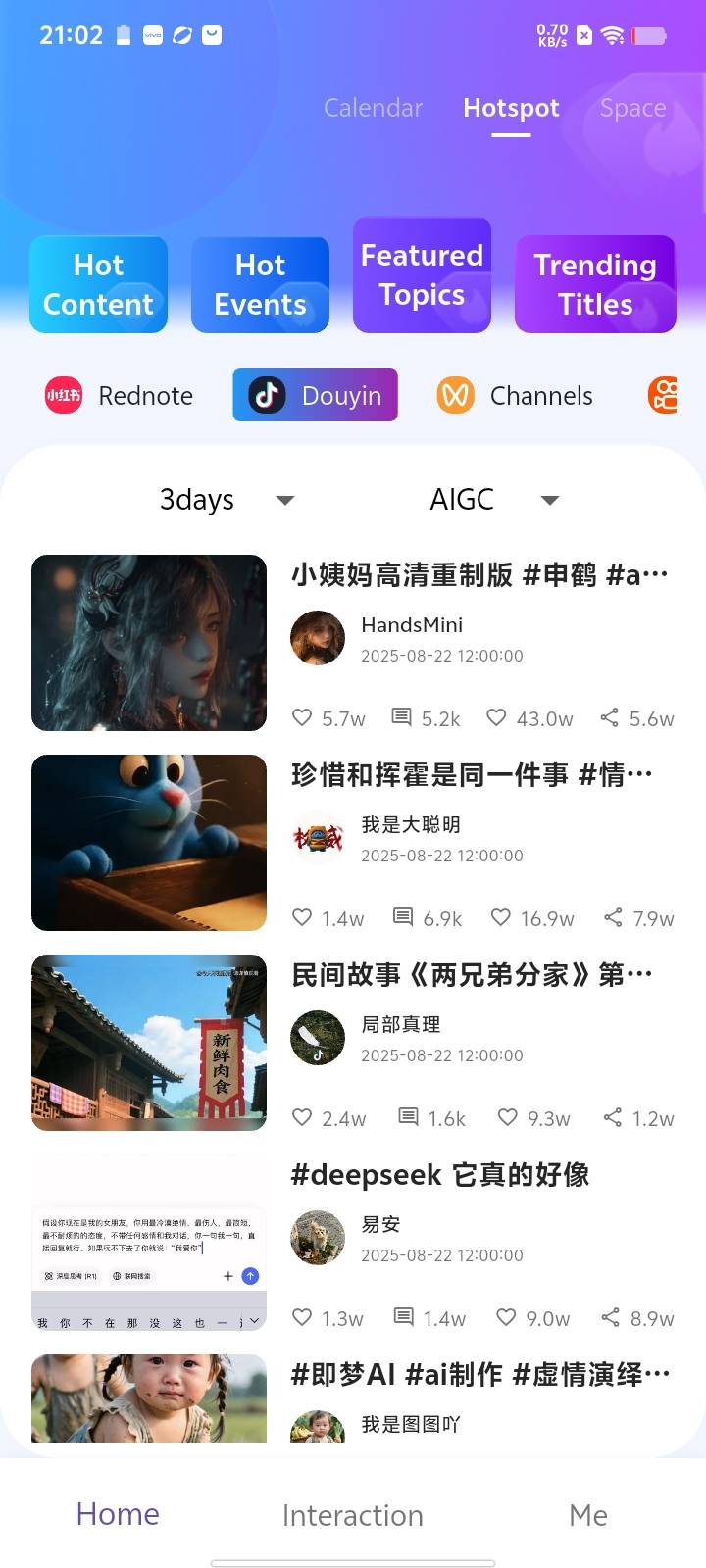Screen dimensions: 706x1568
Task: Switch to the Calendar tab
Action: pyautogui.click(x=373, y=108)
